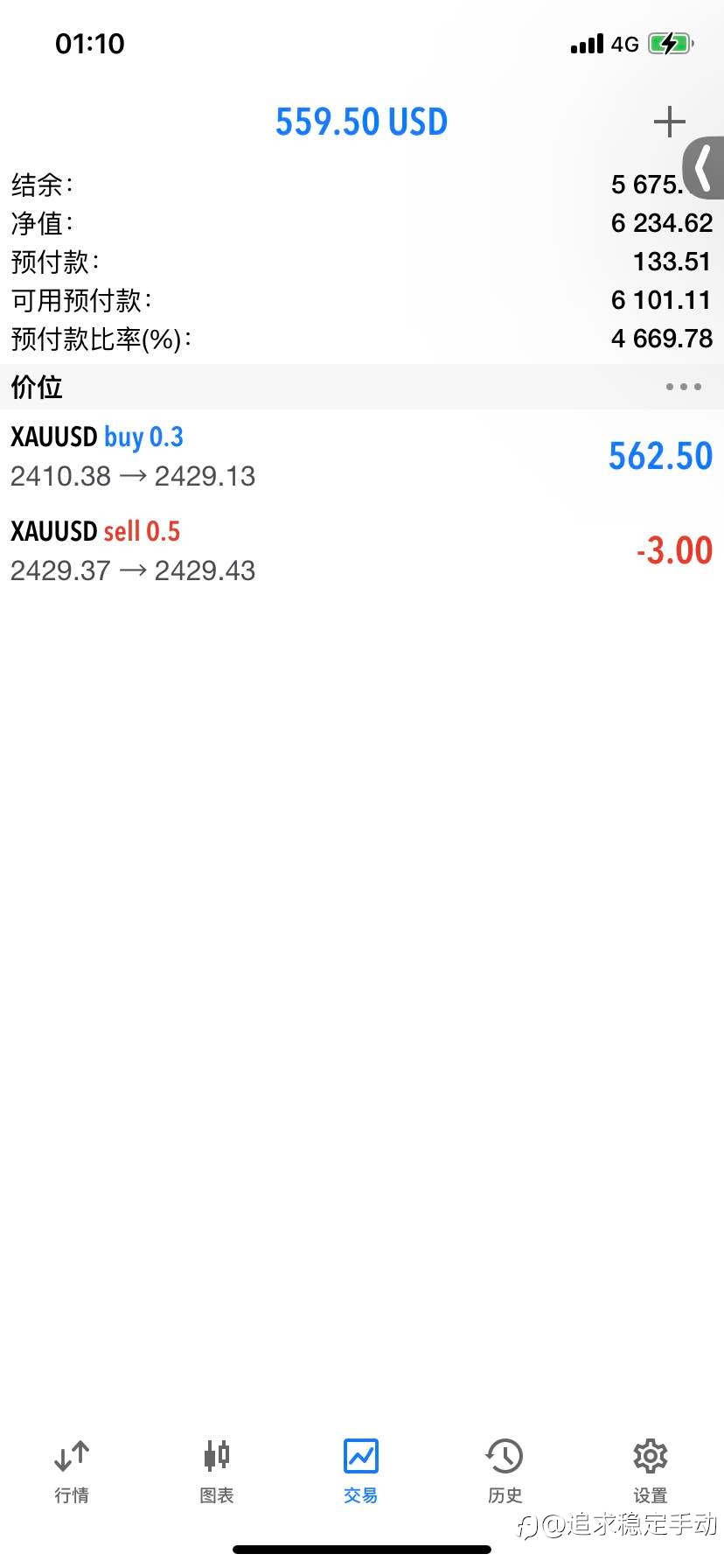
Task: Expand the floating side arrow handle
Action: coord(704,167)
